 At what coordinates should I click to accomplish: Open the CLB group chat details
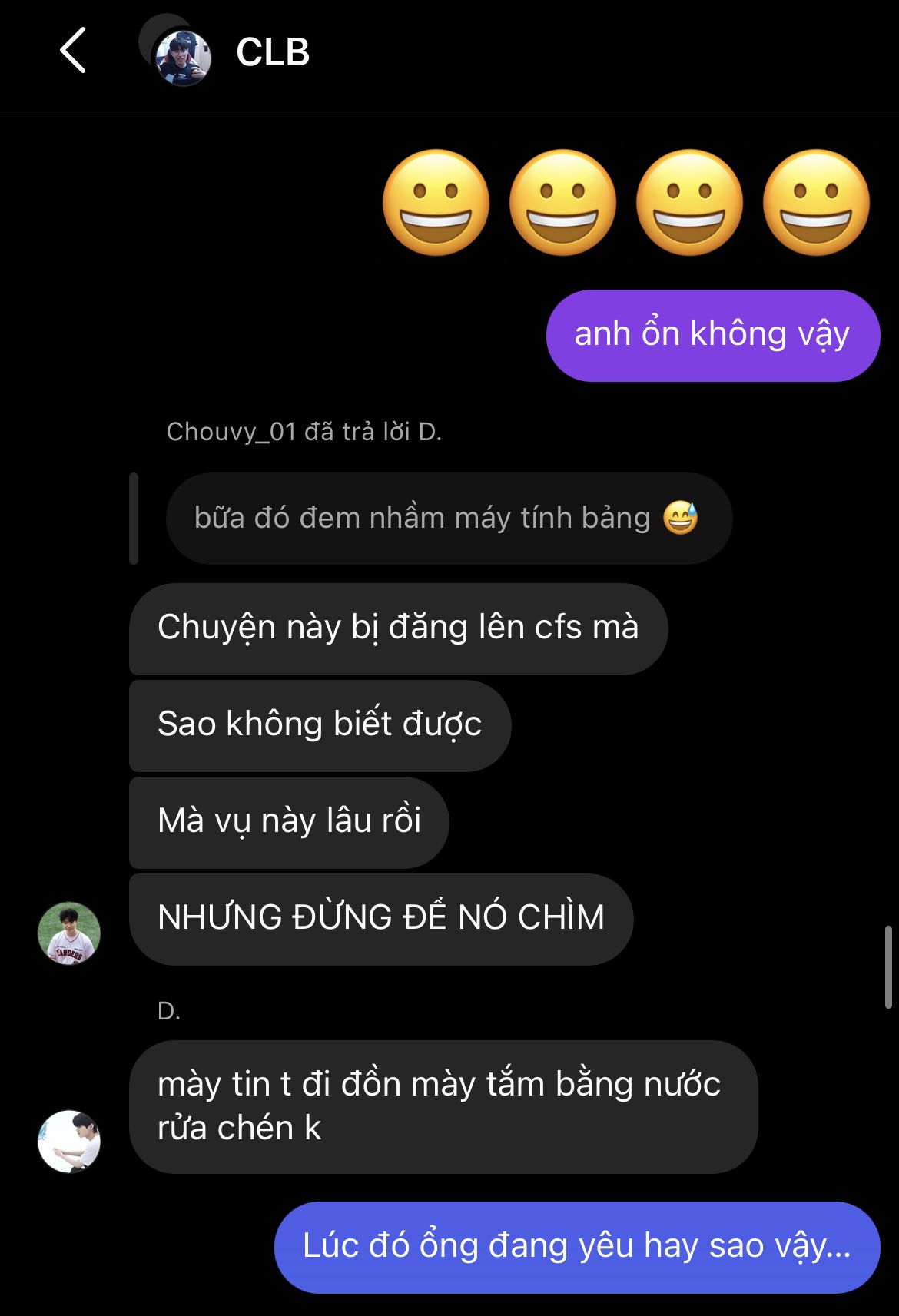click(272, 52)
